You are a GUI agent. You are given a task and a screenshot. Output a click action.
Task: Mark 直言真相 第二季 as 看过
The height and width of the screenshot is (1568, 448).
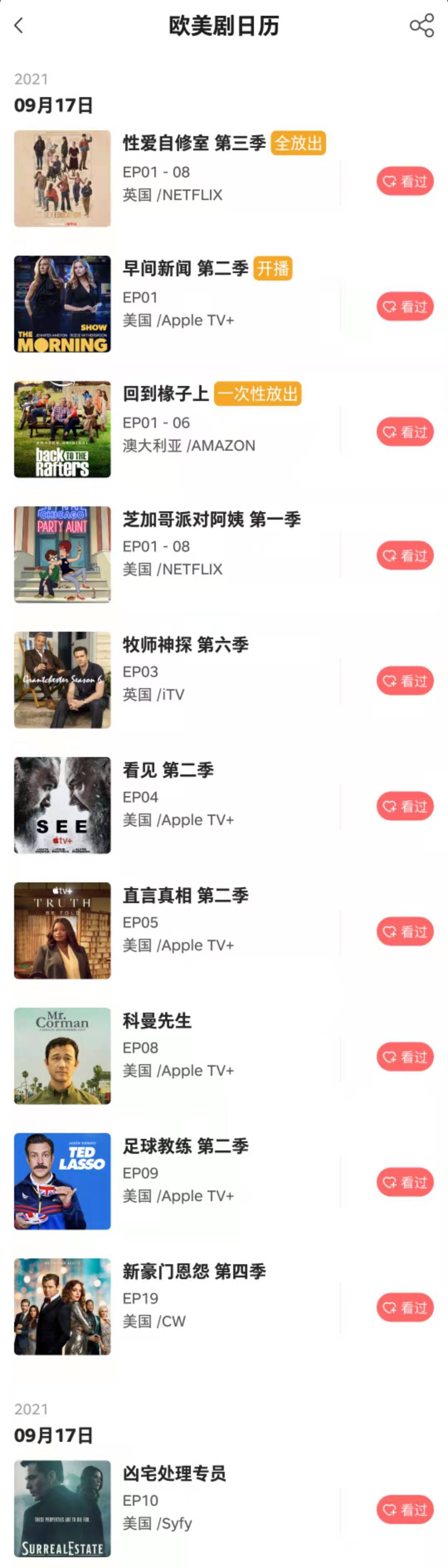click(x=405, y=931)
